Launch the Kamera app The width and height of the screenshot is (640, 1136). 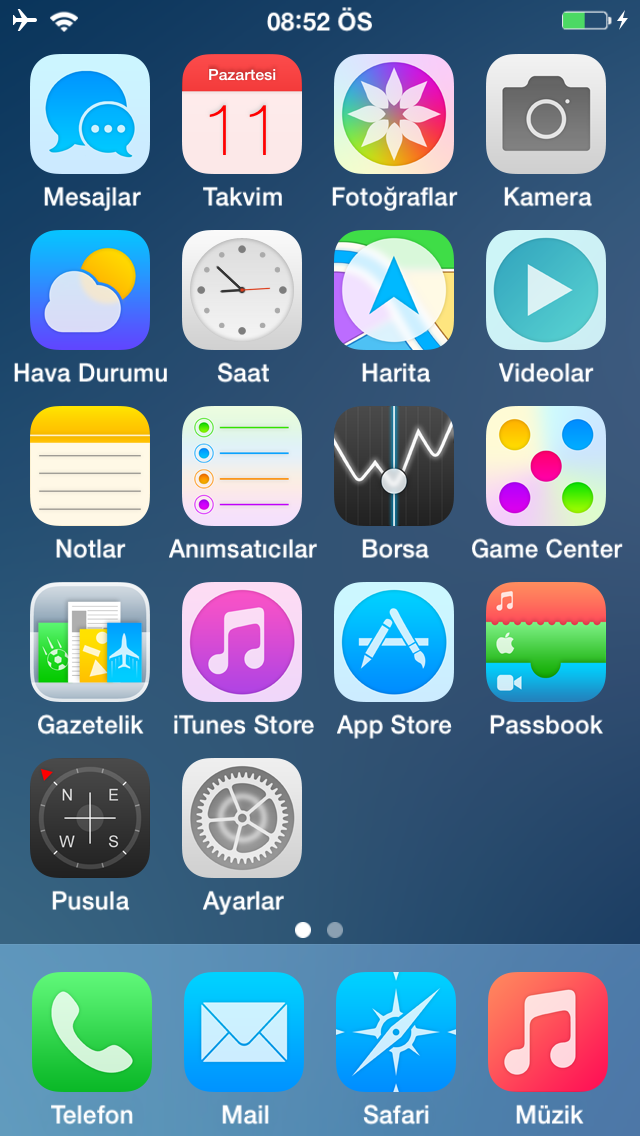pyautogui.click(x=546, y=114)
